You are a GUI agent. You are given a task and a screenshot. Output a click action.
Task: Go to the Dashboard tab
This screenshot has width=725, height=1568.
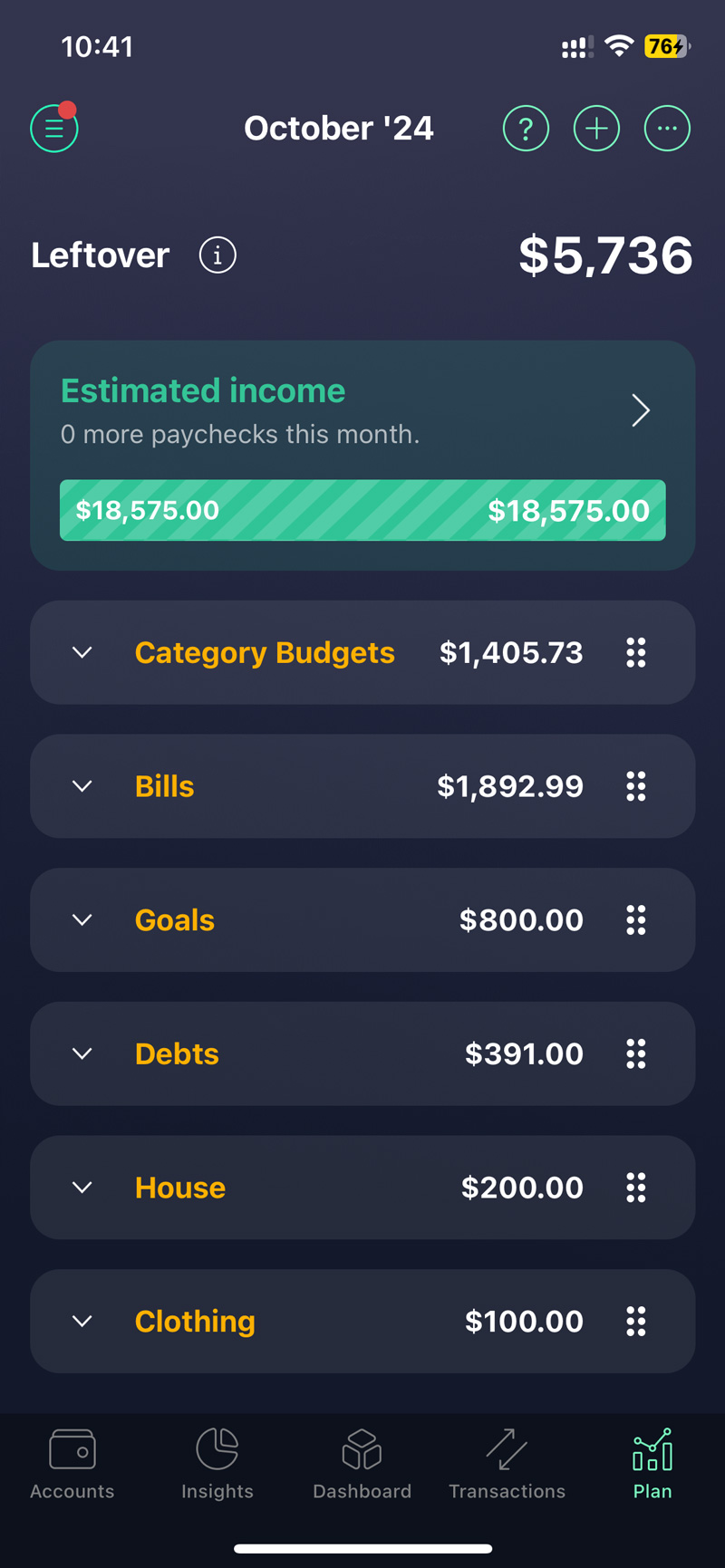[362, 1464]
